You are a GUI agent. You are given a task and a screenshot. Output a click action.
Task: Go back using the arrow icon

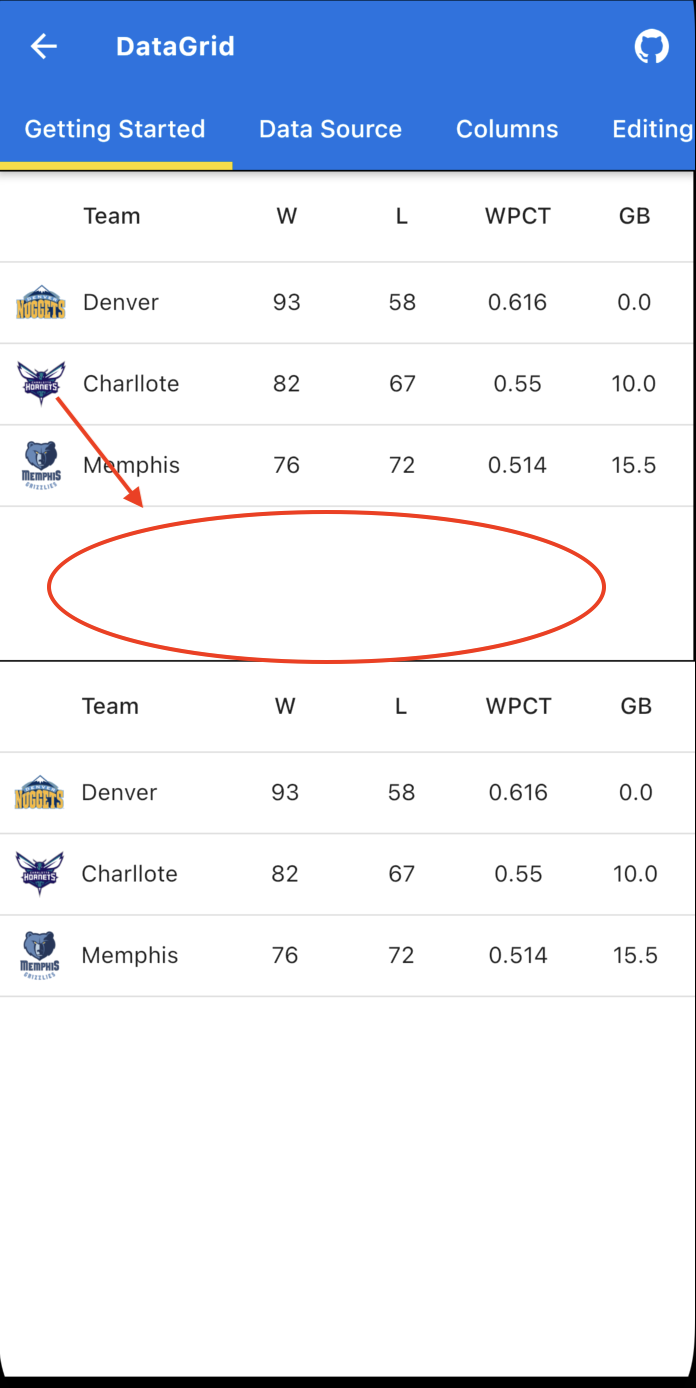tap(43, 46)
